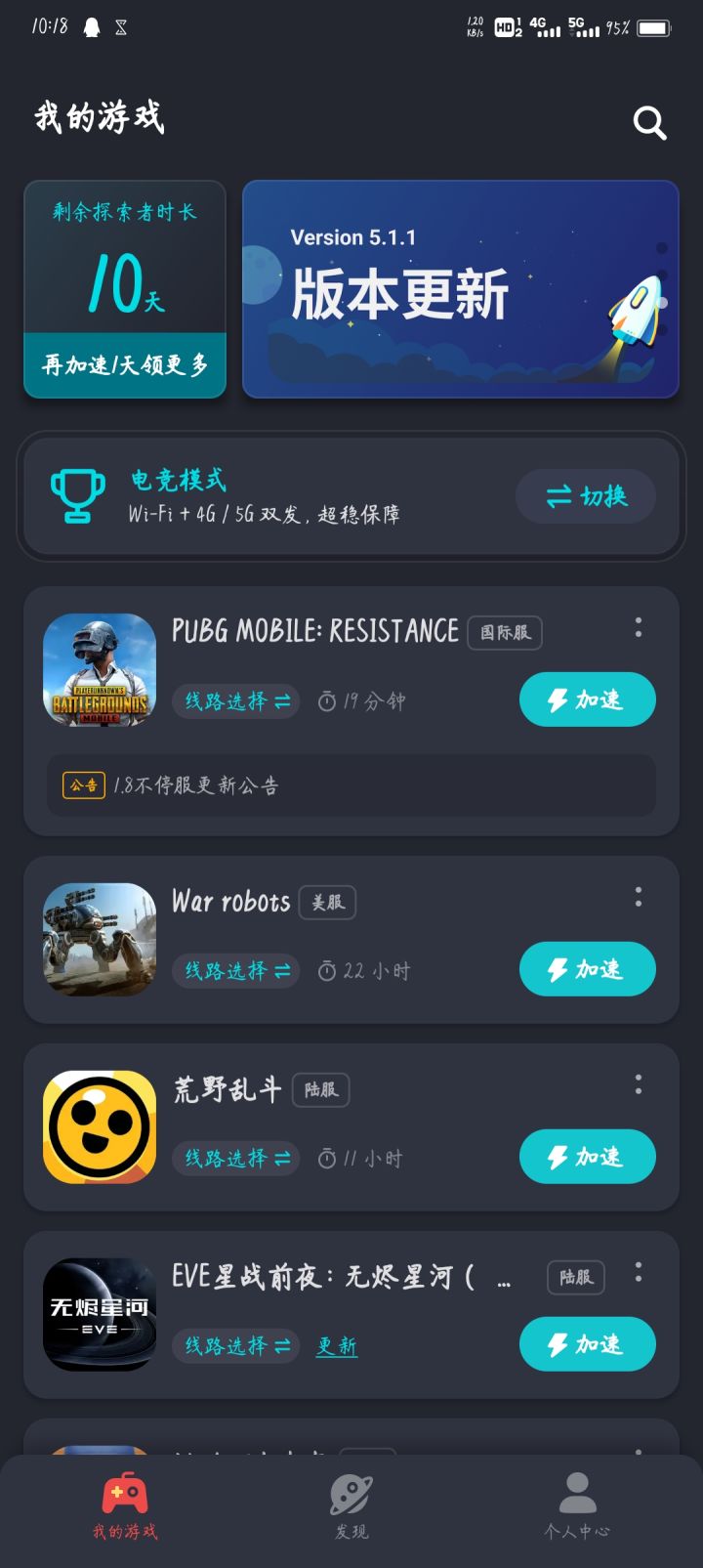
Task: Select the War Robots game icon
Action: pos(99,939)
